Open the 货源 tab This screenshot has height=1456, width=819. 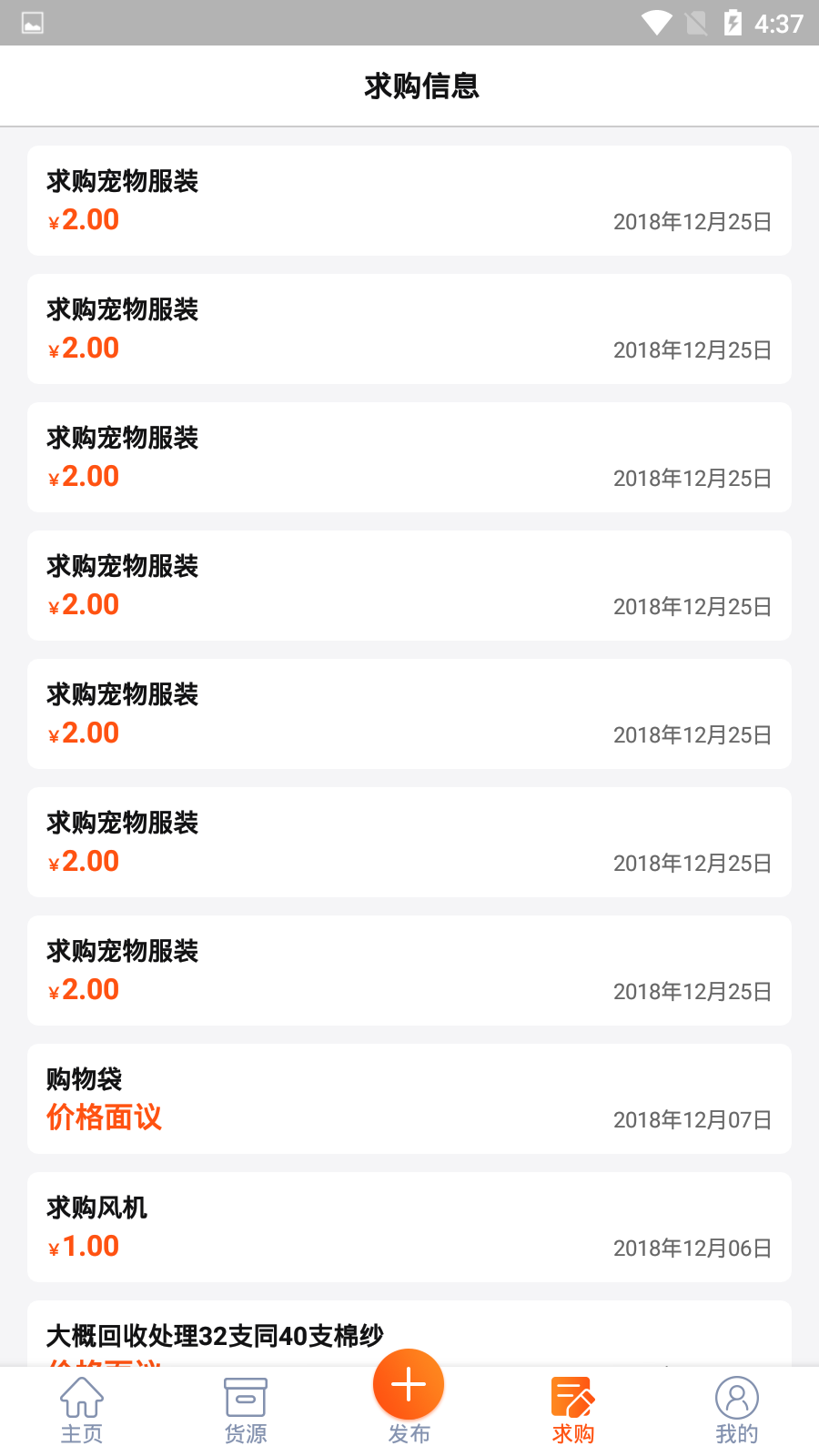246,1410
